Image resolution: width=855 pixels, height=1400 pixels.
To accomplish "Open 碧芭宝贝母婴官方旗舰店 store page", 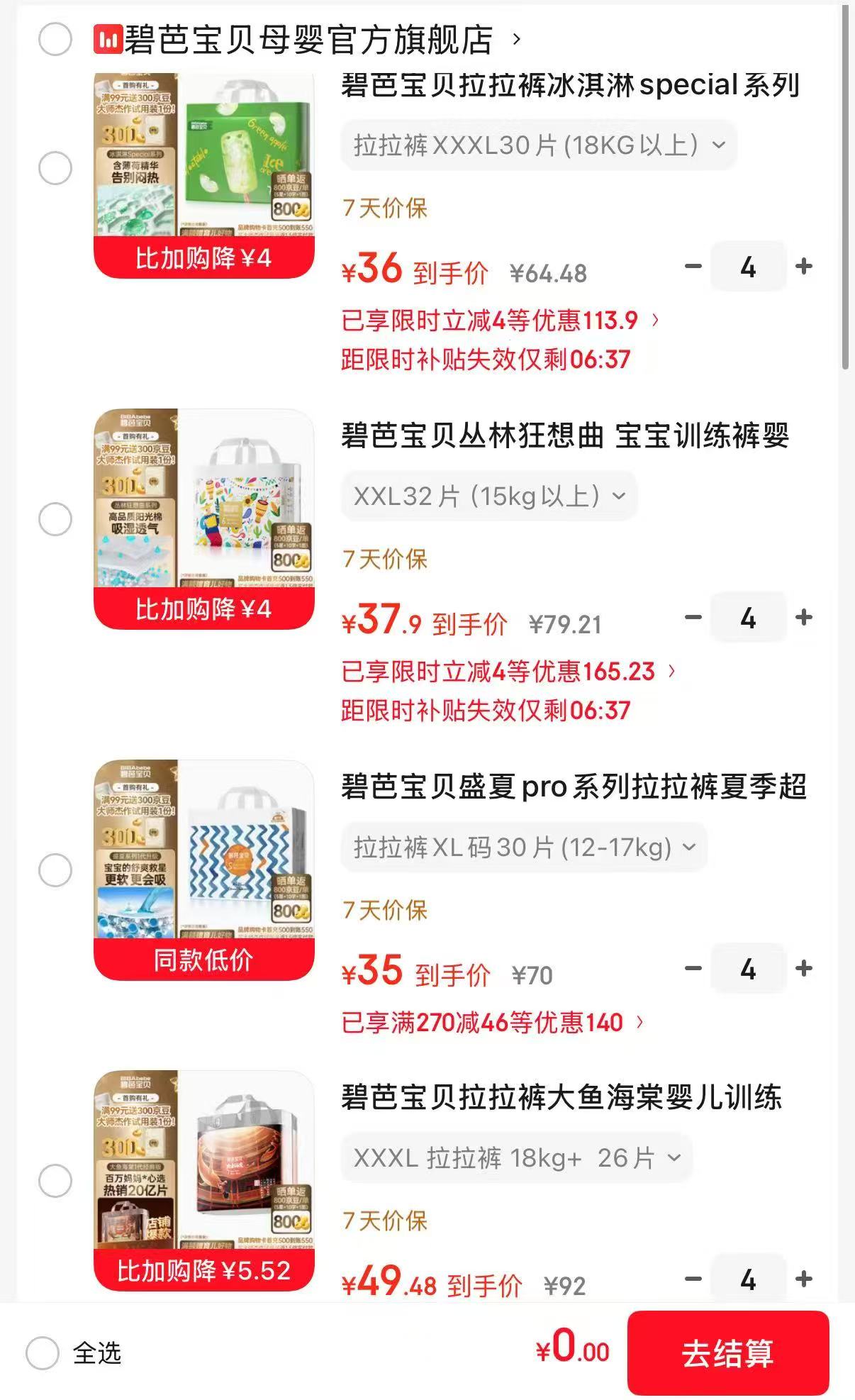I will point(308,39).
